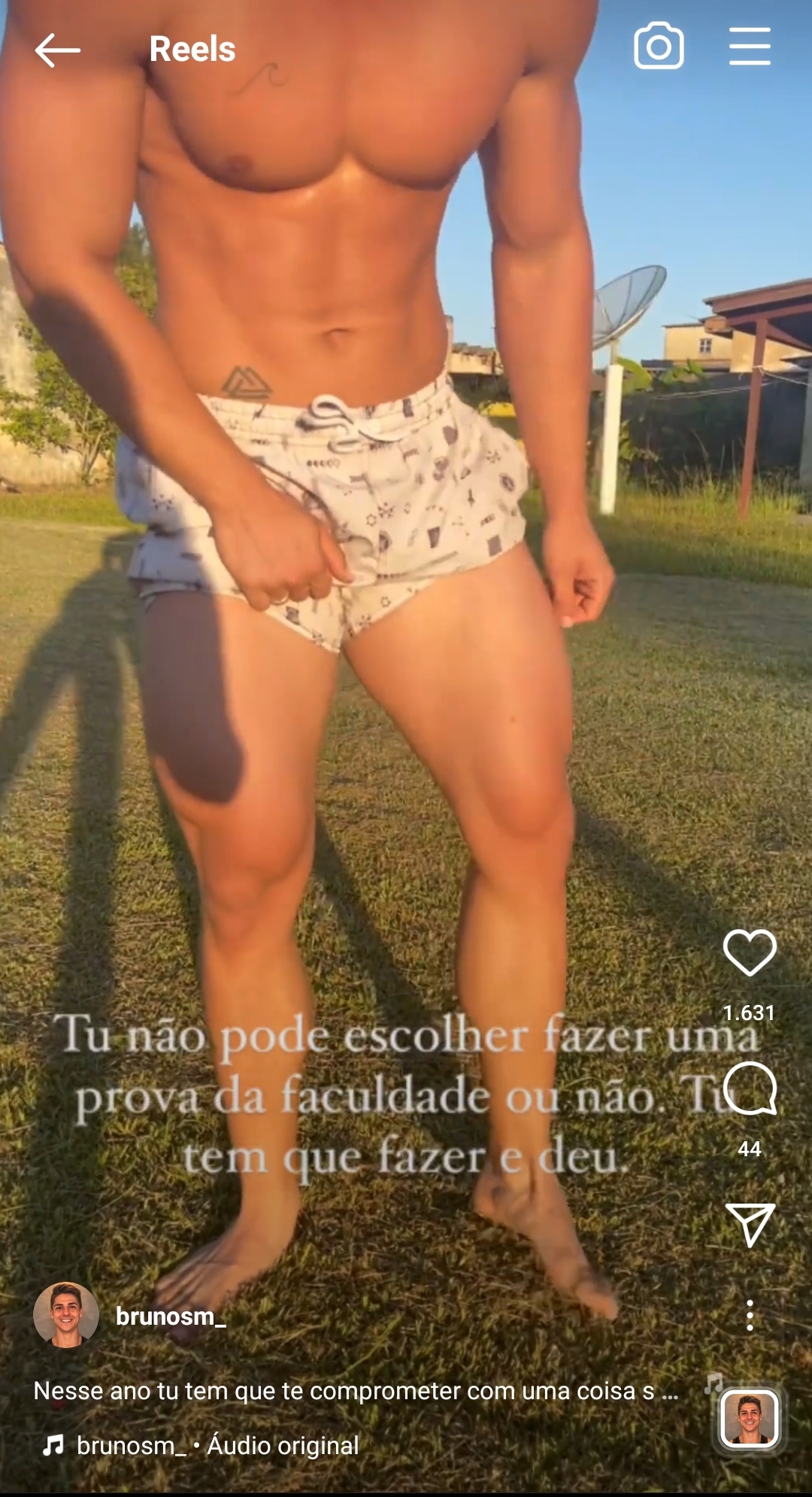The height and width of the screenshot is (1497, 812).
Task: Go back from the Reels view
Action: pyautogui.click(x=57, y=50)
